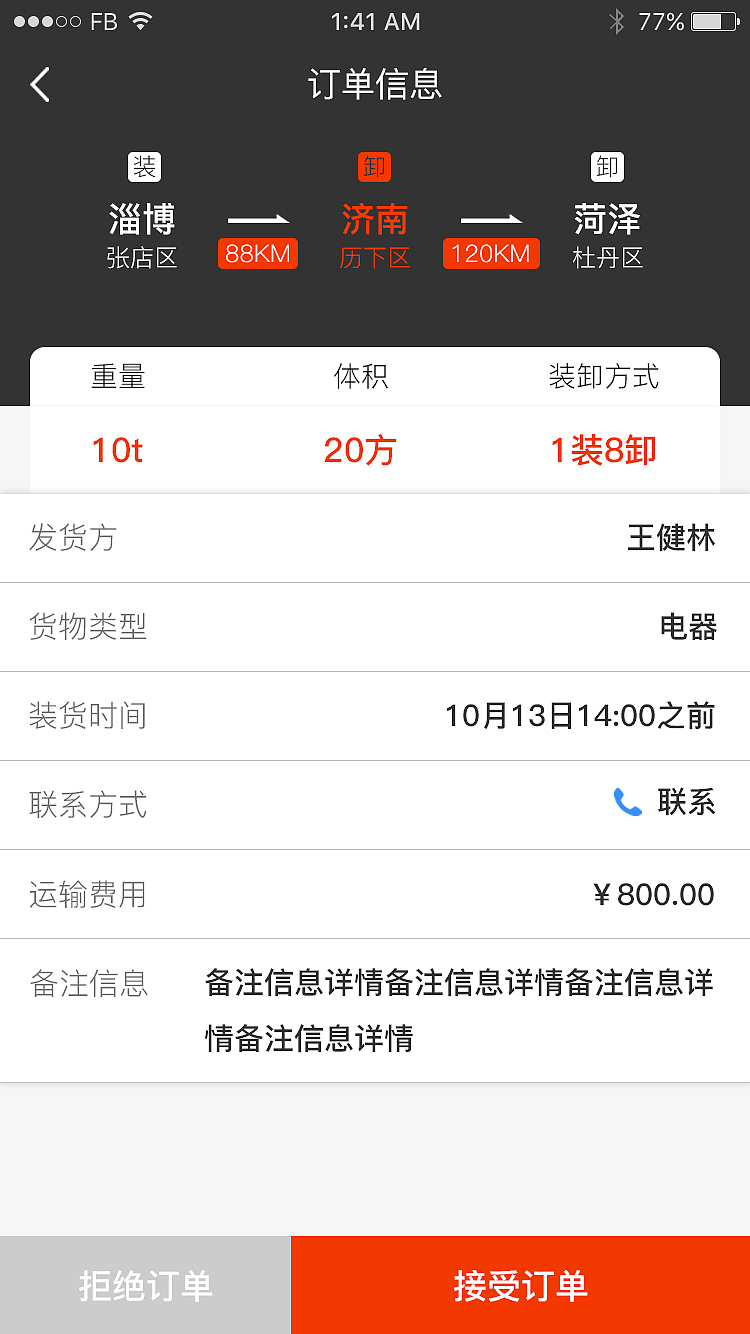Tap the 卸 unloading badge above 济南
The width and height of the screenshot is (750, 1334).
coord(374,166)
